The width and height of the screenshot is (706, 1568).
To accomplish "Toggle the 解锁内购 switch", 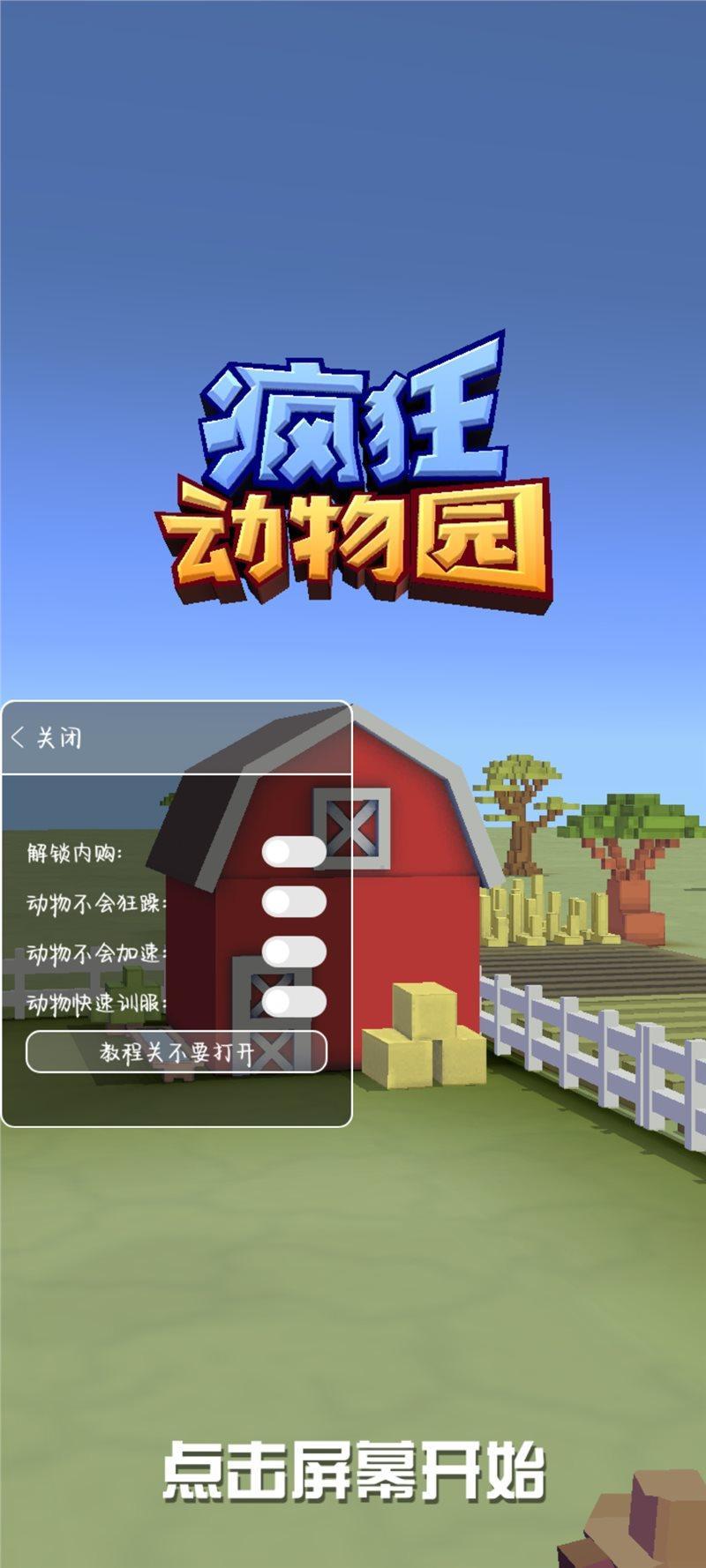I will tap(294, 852).
